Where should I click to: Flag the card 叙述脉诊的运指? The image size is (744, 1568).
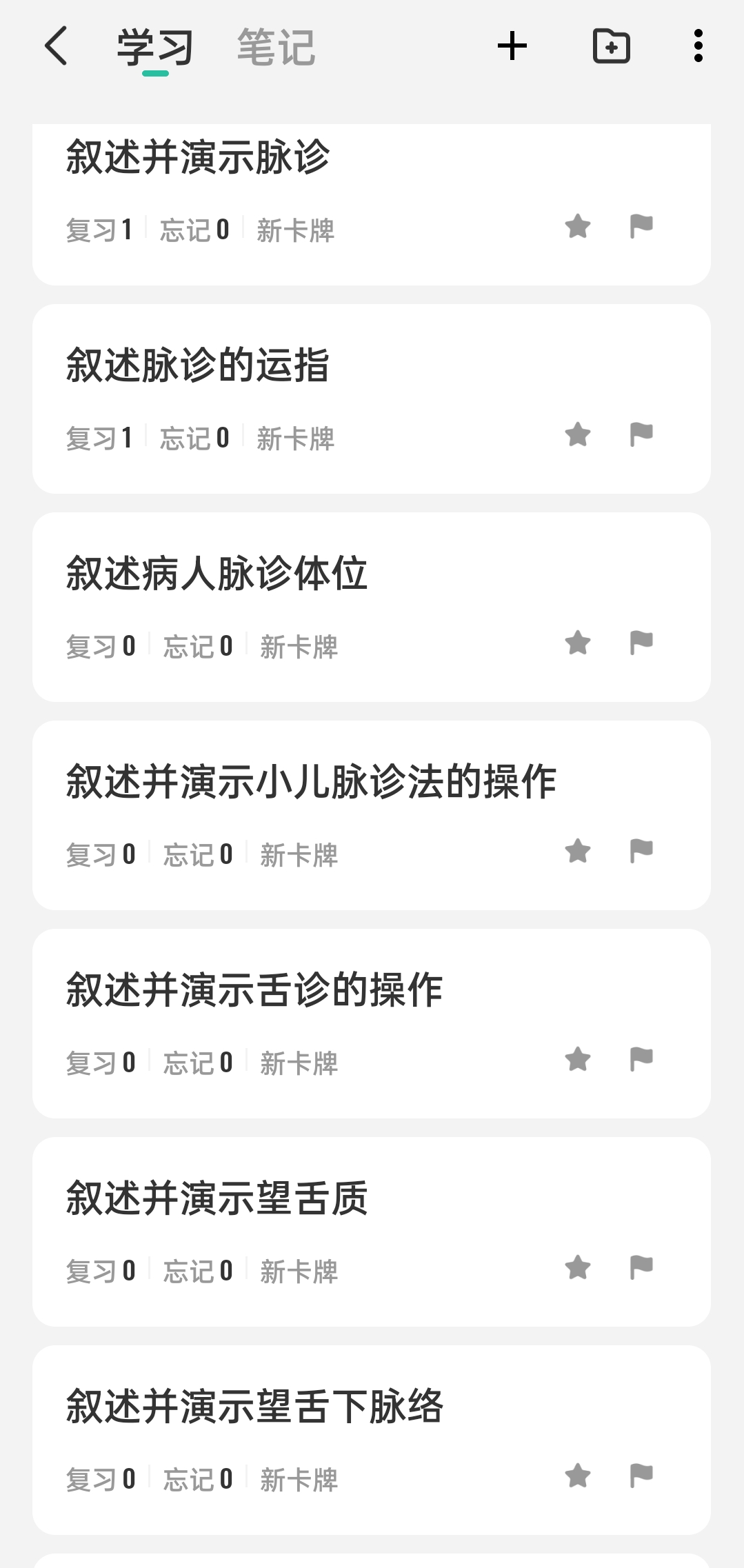[x=641, y=435]
